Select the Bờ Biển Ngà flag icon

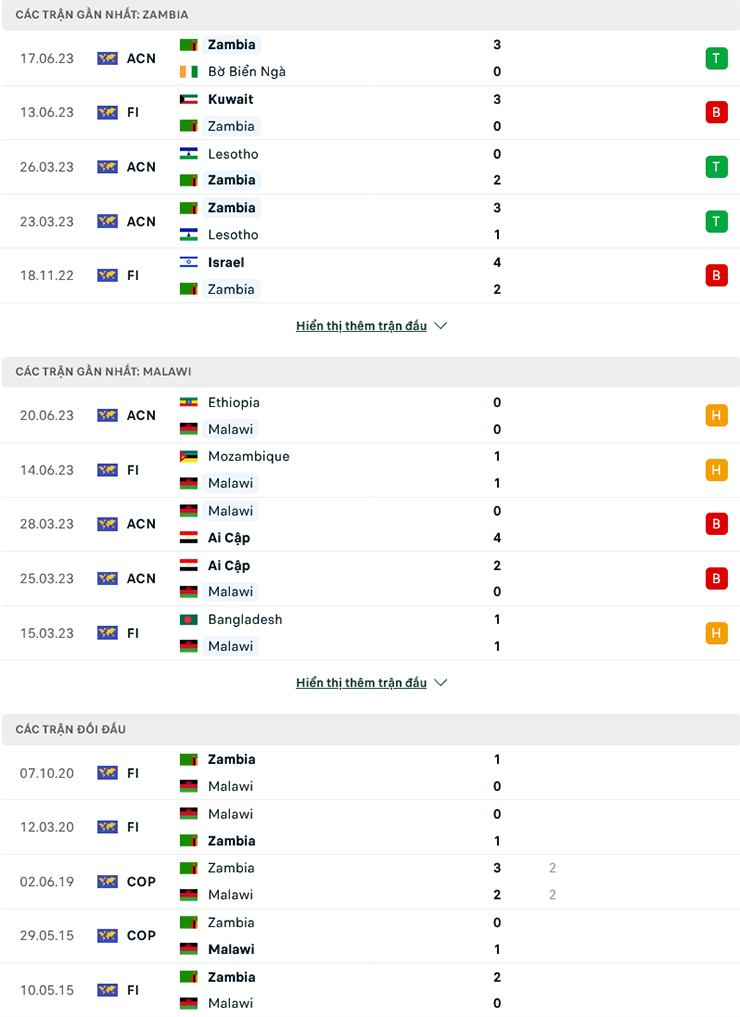186,71
